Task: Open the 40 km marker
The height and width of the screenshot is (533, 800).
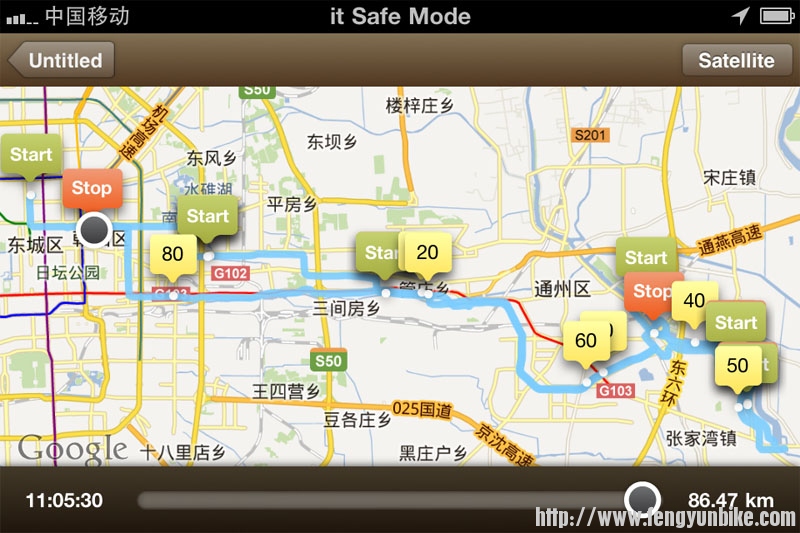Action: (x=694, y=301)
